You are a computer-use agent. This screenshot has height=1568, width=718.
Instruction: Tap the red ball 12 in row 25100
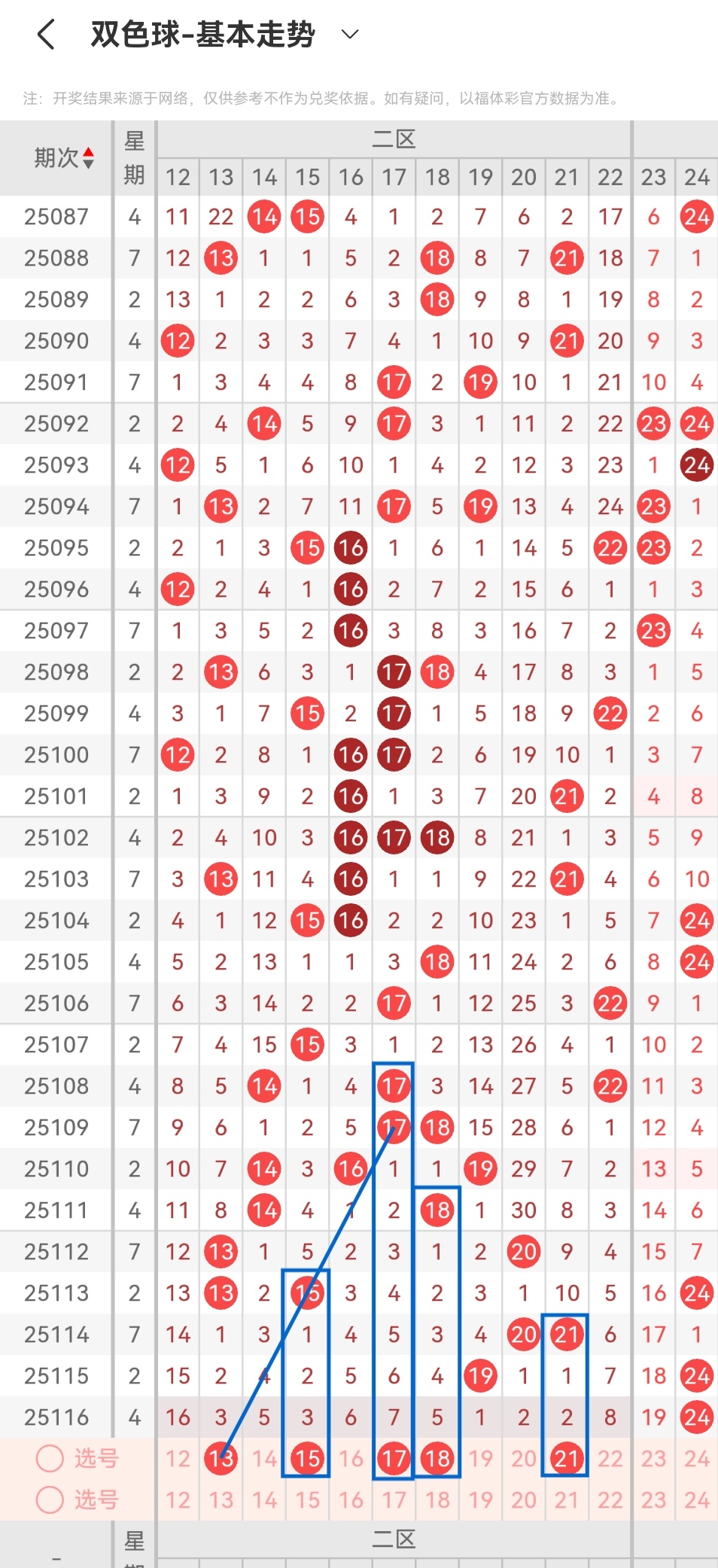[x=178, y=754]
